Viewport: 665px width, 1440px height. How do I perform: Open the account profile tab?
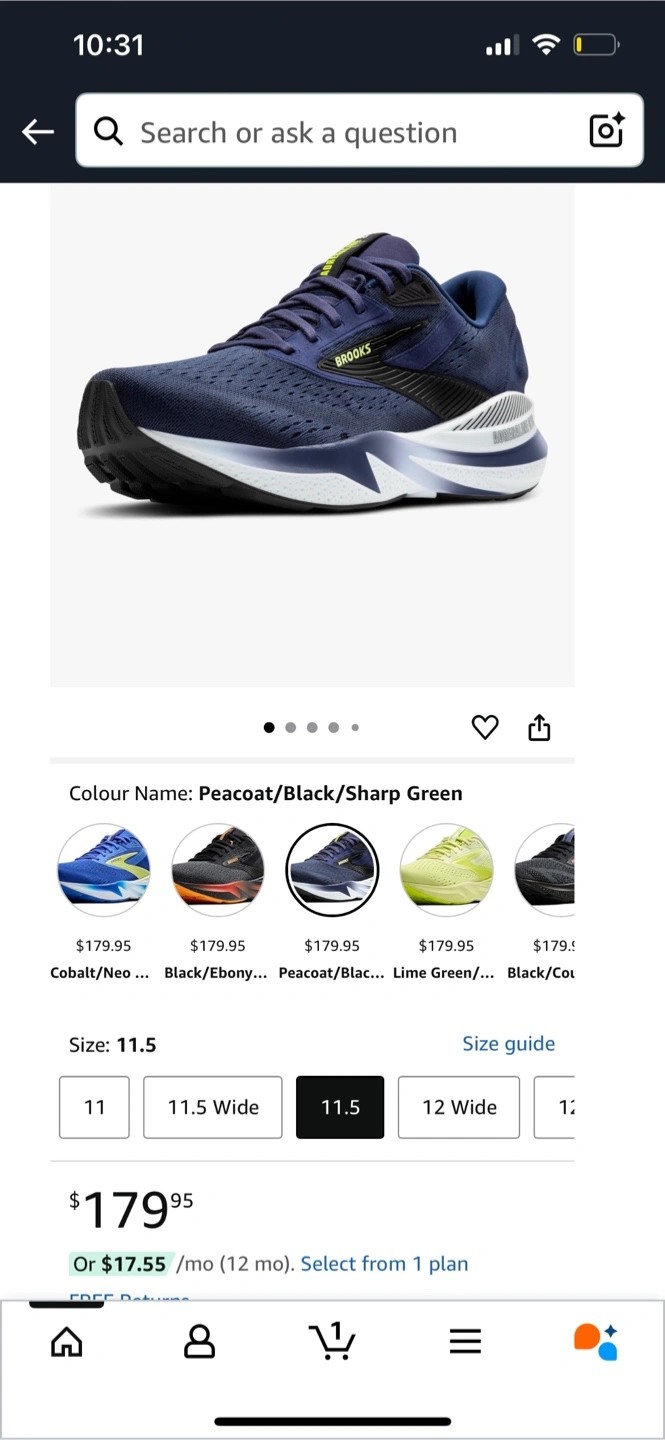pyautogui.click(x=200, y=1342)
